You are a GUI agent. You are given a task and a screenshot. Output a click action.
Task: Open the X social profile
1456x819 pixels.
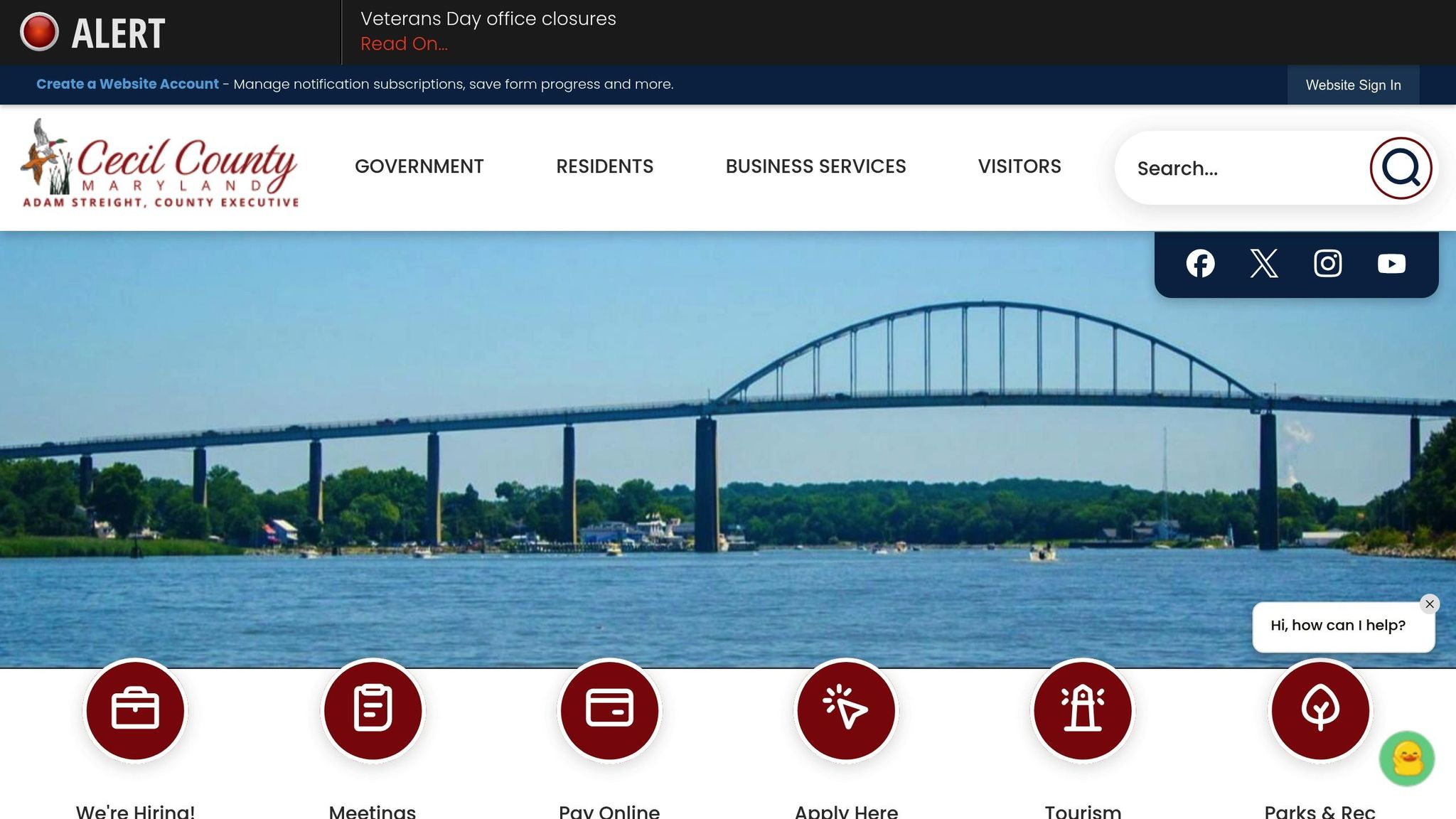(x=1264, y=264)
